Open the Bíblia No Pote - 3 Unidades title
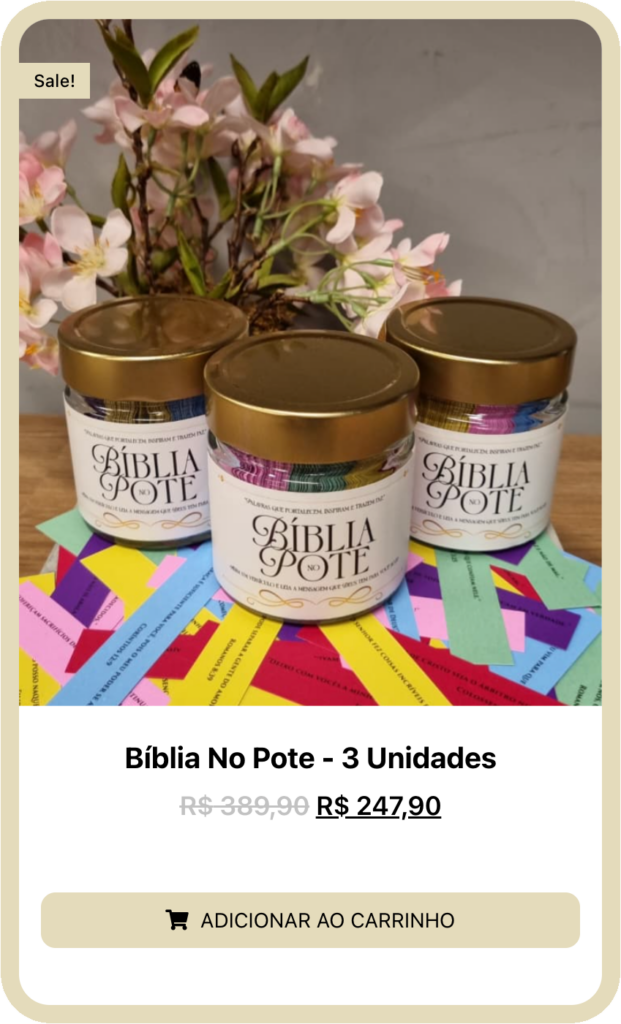 (310, 758)
